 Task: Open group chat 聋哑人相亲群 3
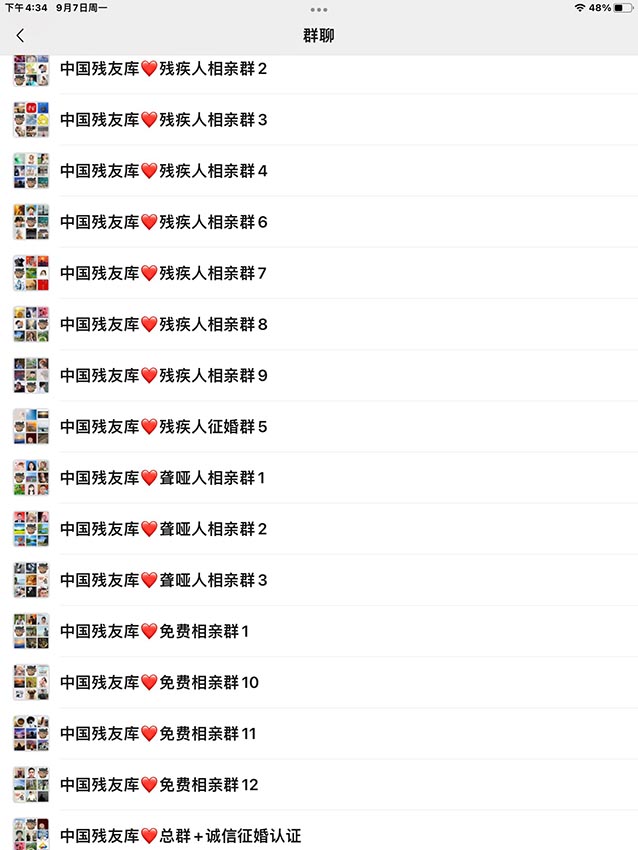[x=319, y=580]
